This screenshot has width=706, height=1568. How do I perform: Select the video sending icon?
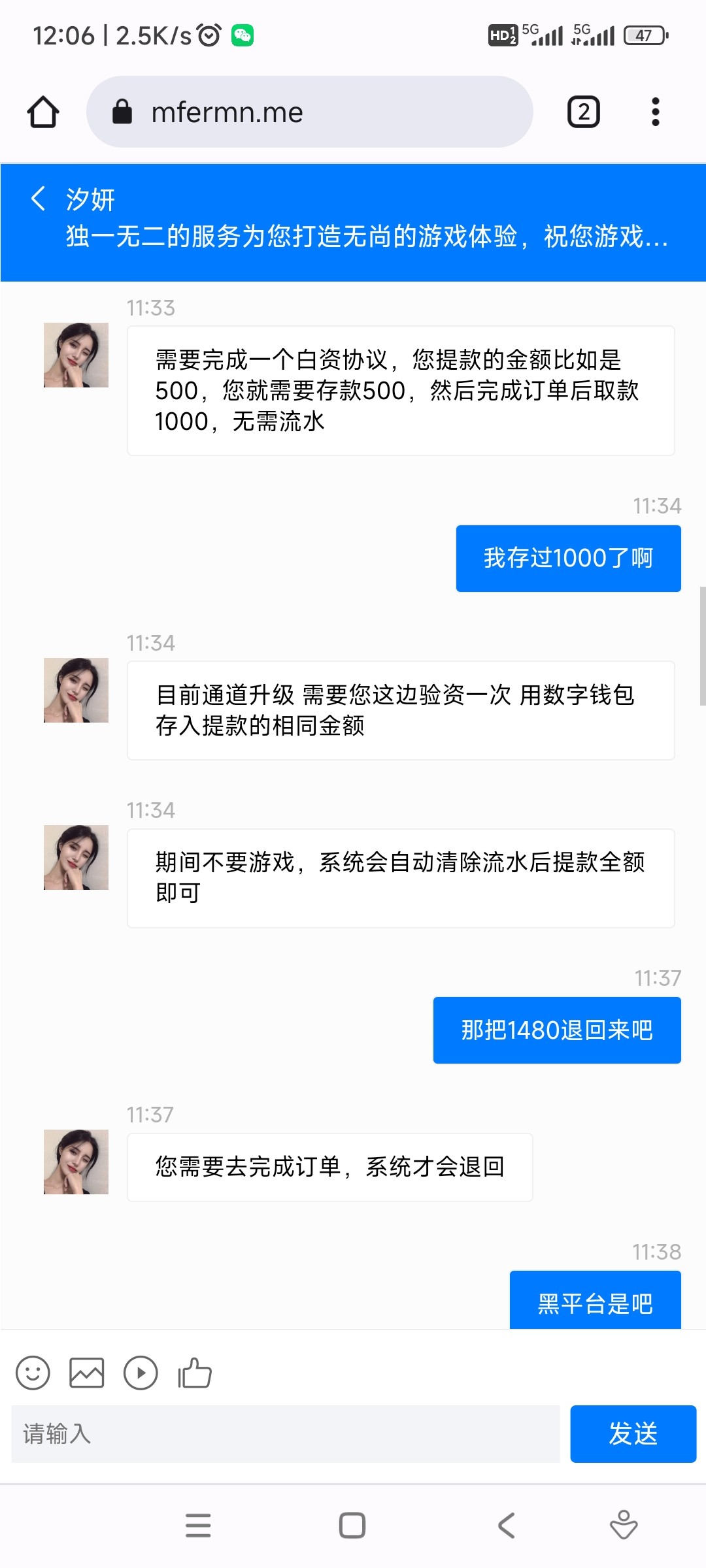click(x=141, y=1373)
